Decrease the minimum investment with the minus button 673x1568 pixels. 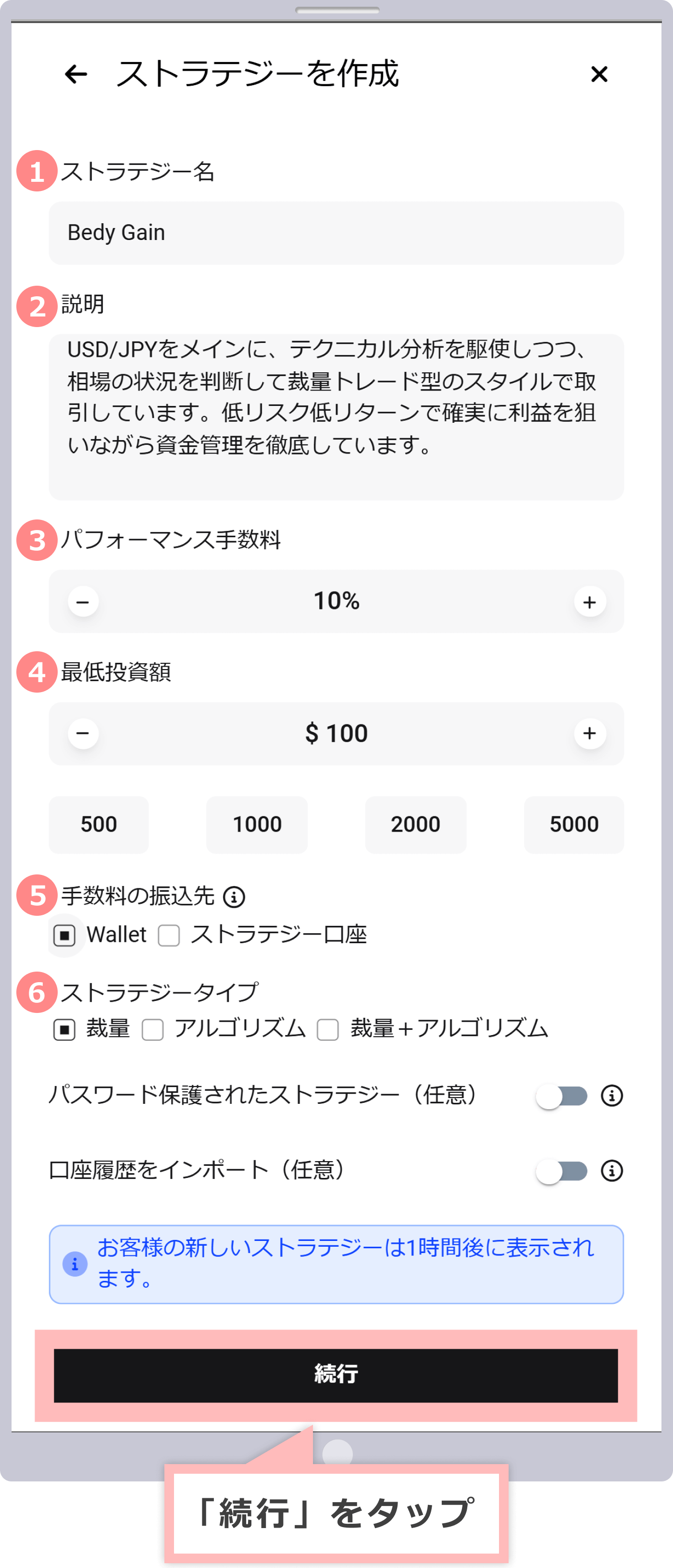(x=83, y=733)
